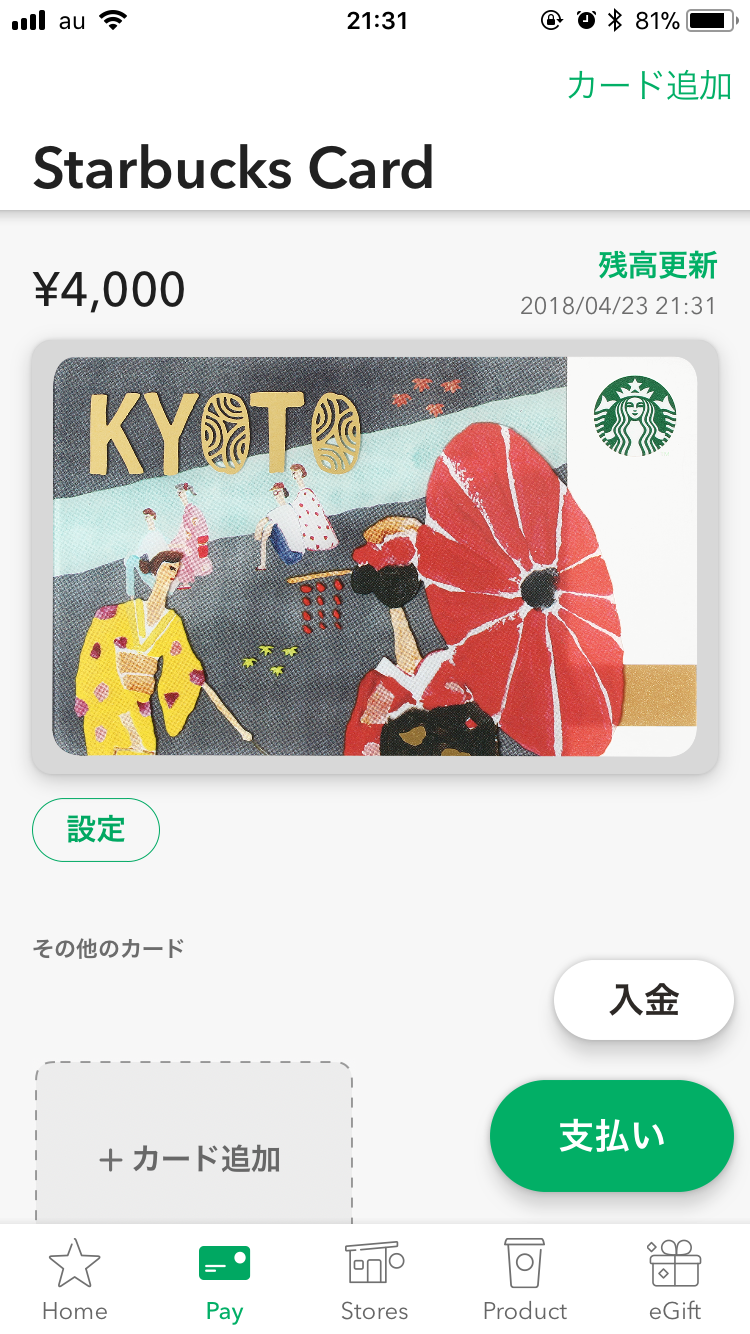This screenshot has height=1334, width=750.
Task: Select the Pay tab
Action: click(x=225, y=1279)
